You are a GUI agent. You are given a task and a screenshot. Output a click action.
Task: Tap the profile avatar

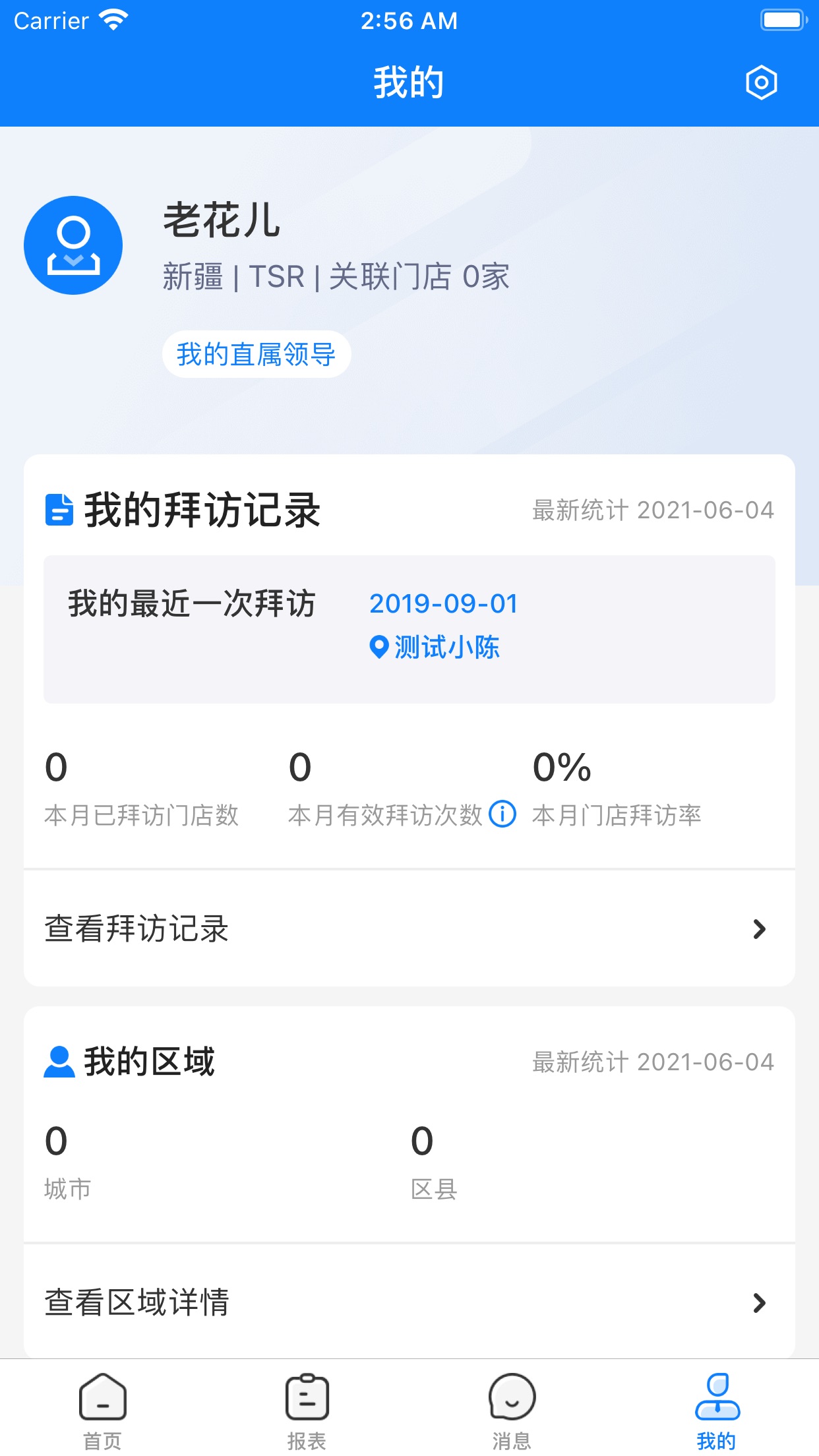click(73, 245)
